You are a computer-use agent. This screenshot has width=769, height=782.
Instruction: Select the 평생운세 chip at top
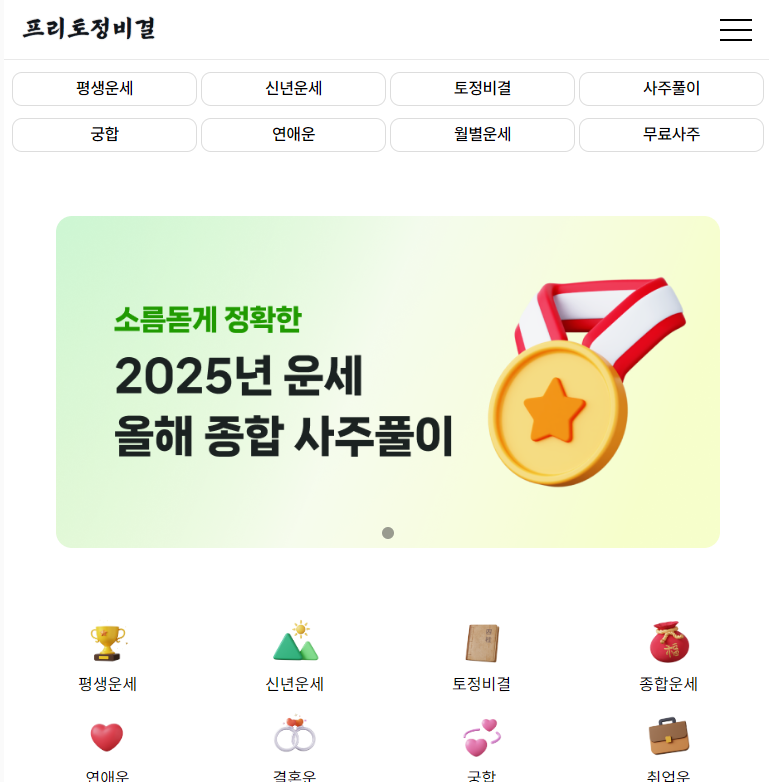104,89
